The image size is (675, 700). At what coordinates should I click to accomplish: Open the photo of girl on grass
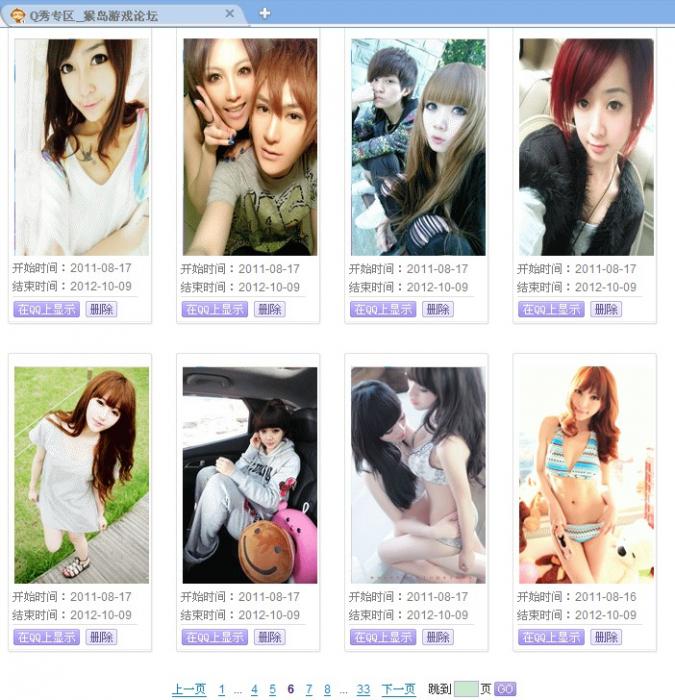tap(81, 475)
